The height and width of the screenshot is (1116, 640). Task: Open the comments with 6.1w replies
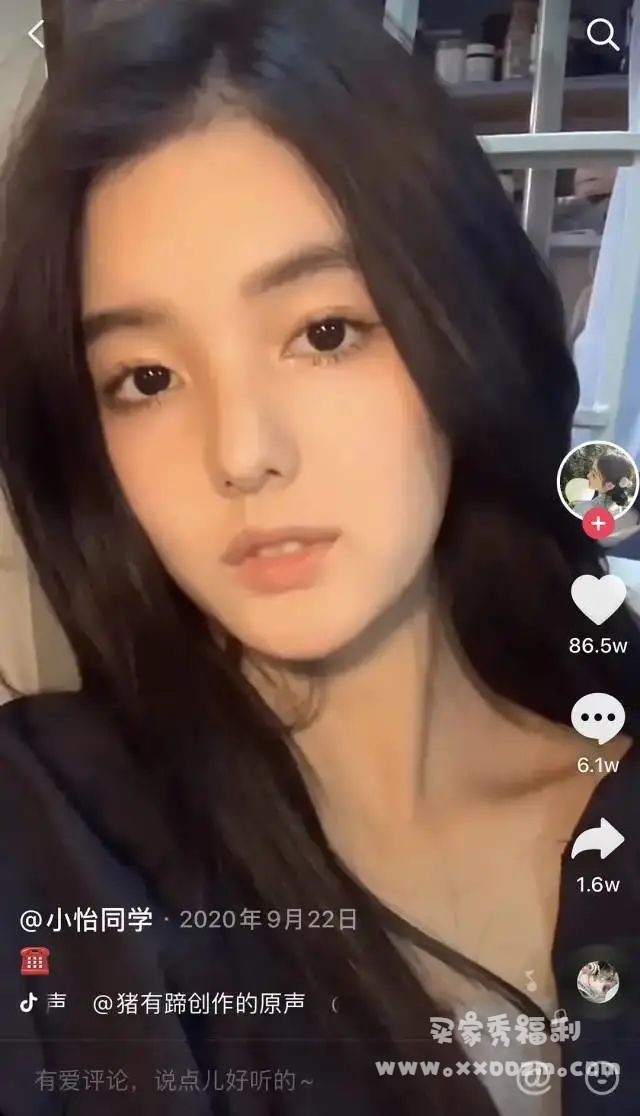tap(598, 719)
